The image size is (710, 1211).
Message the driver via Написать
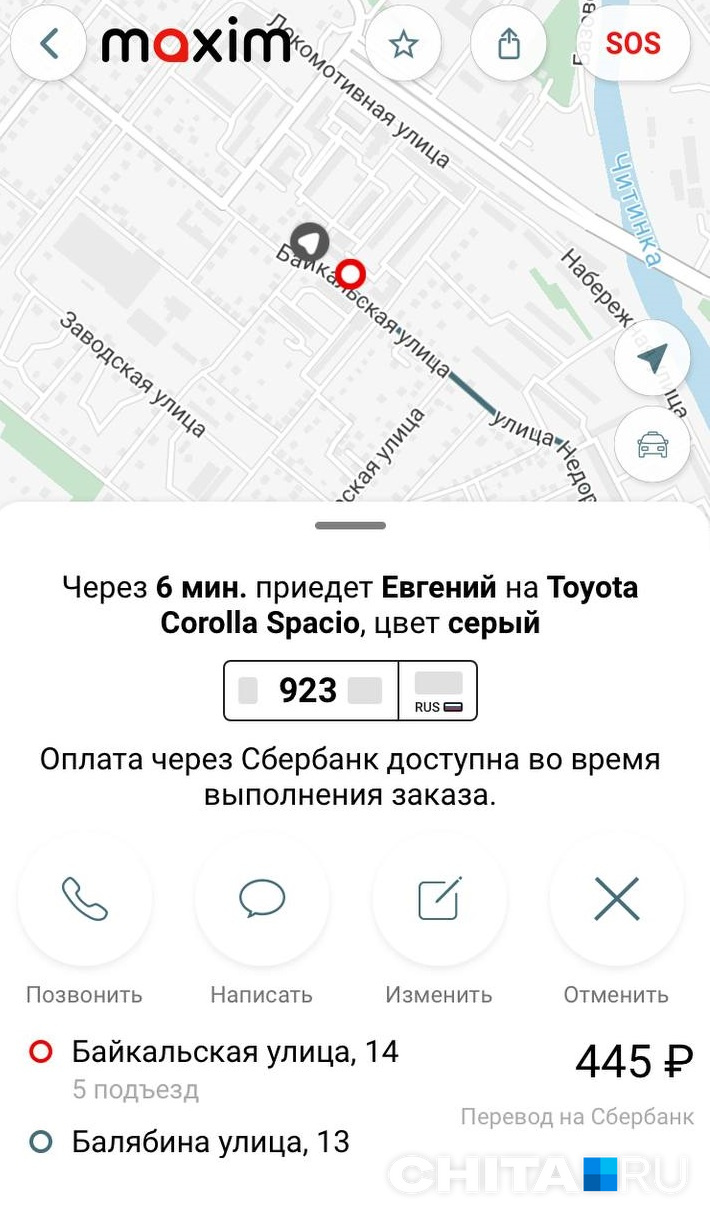tap(262, 899)
